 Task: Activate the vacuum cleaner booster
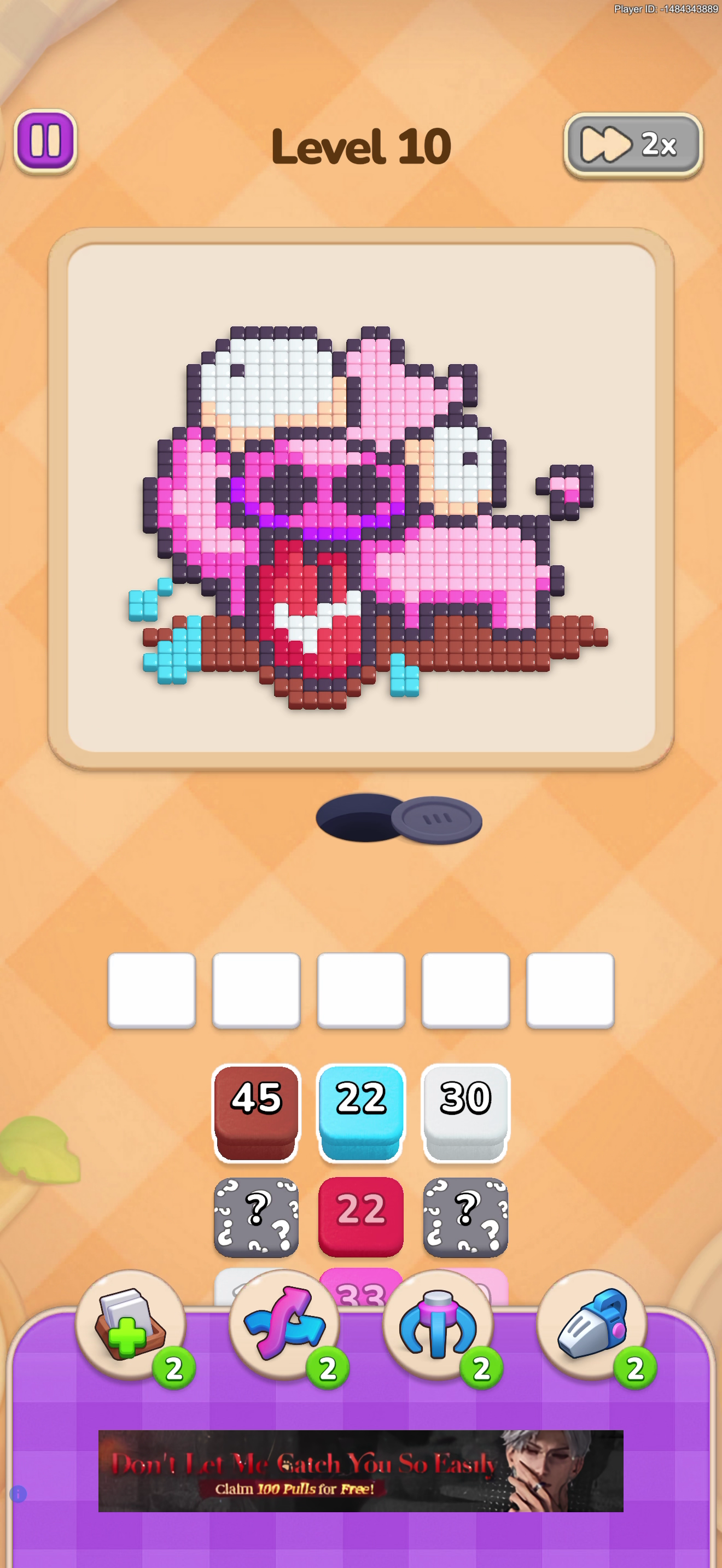pyautogui.click(x=592, y=1325)
